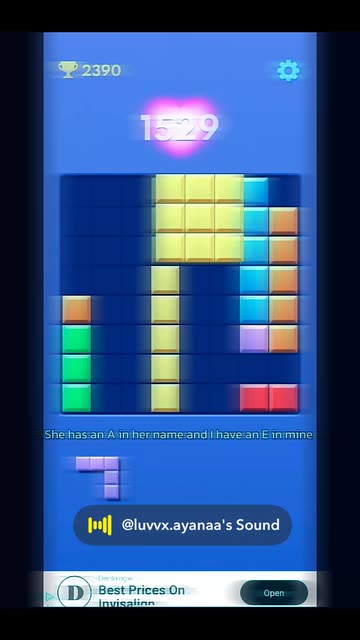Select the purple block piece
This screenshot has width=360, height=640.
(x=98, y=478)
